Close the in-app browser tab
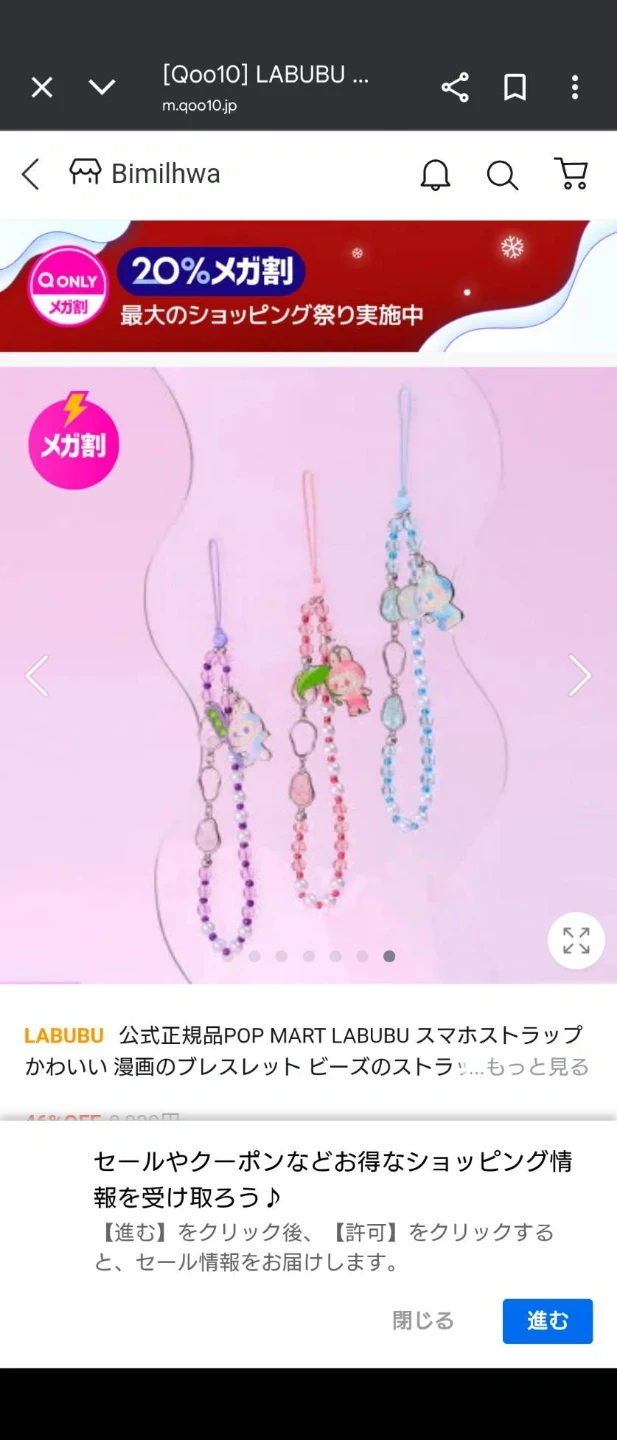 click(41, 88)
